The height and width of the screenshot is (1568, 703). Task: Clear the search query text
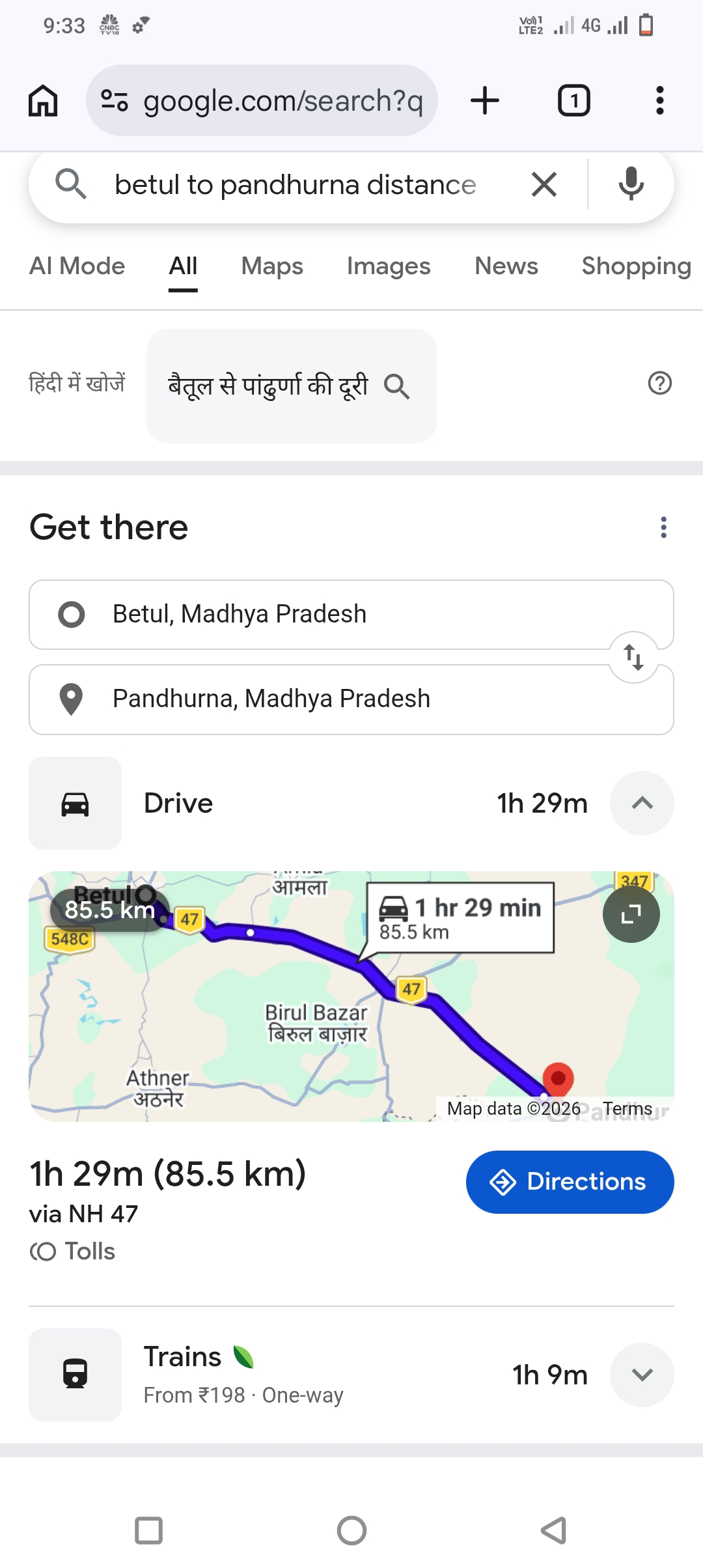544,184
